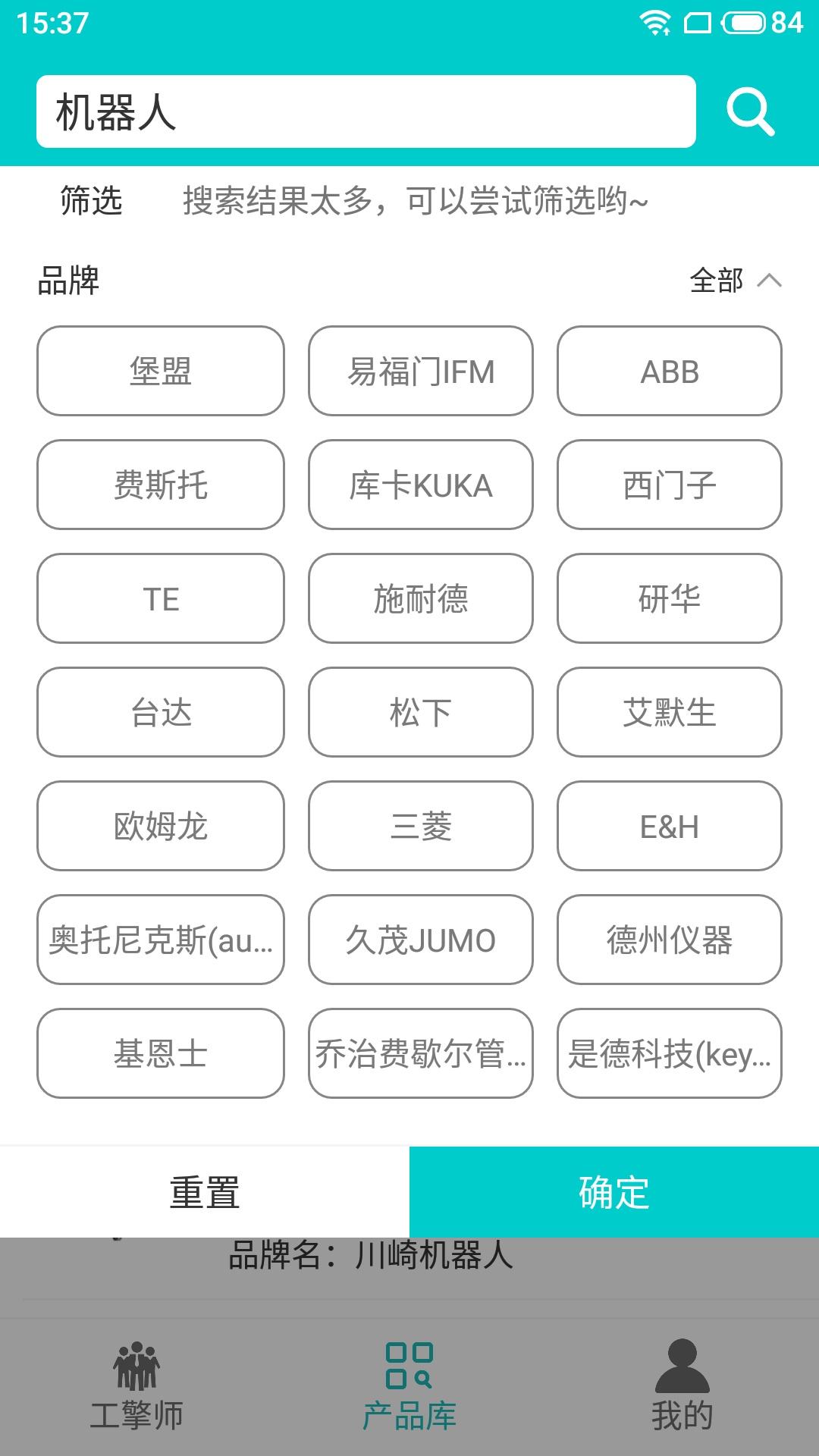Tap 全部 to show all brands
The image size is (819, 1456).
716,281
